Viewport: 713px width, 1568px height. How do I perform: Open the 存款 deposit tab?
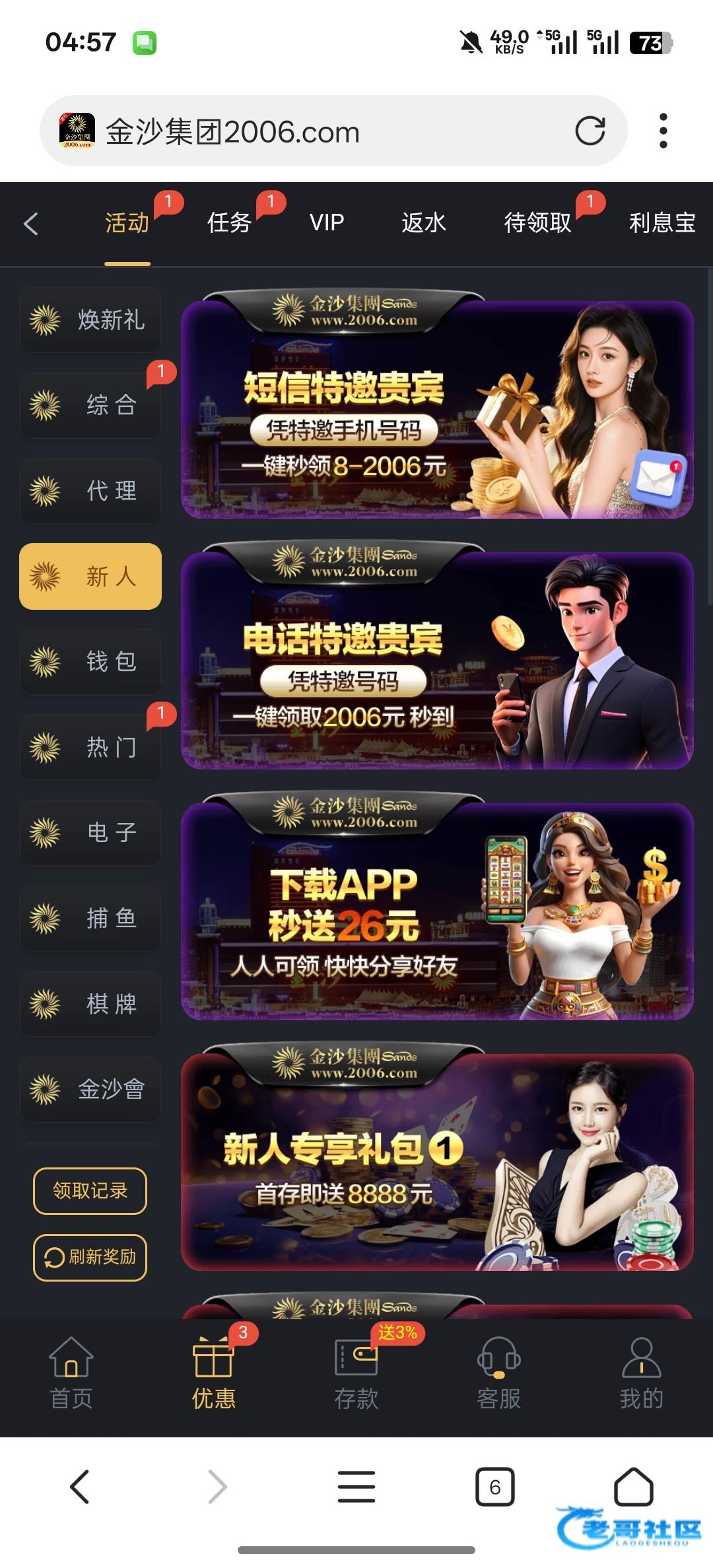coord(356,1373)
